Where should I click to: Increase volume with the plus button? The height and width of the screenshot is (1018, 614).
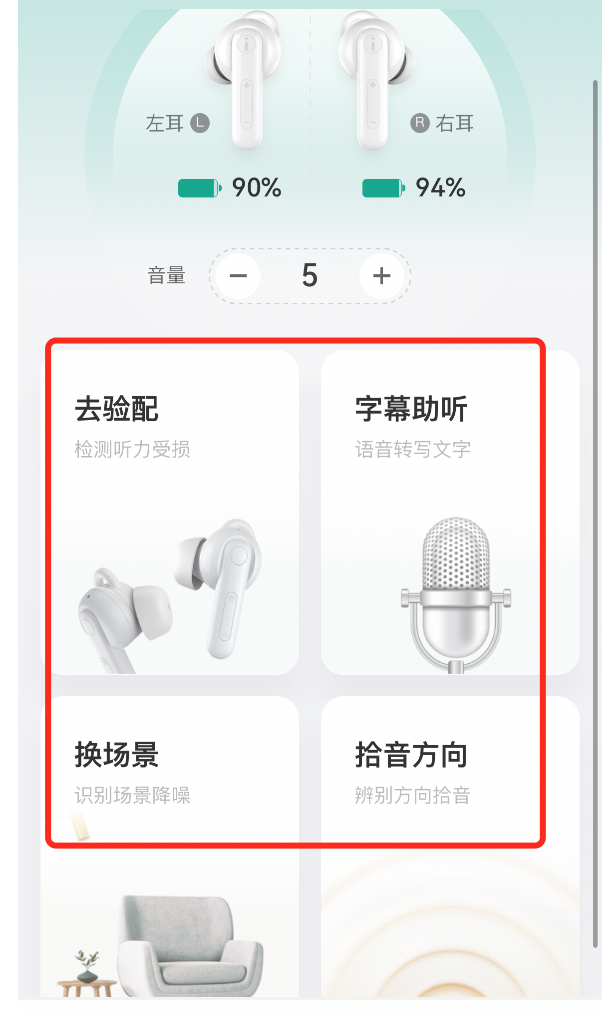(381, 276)
